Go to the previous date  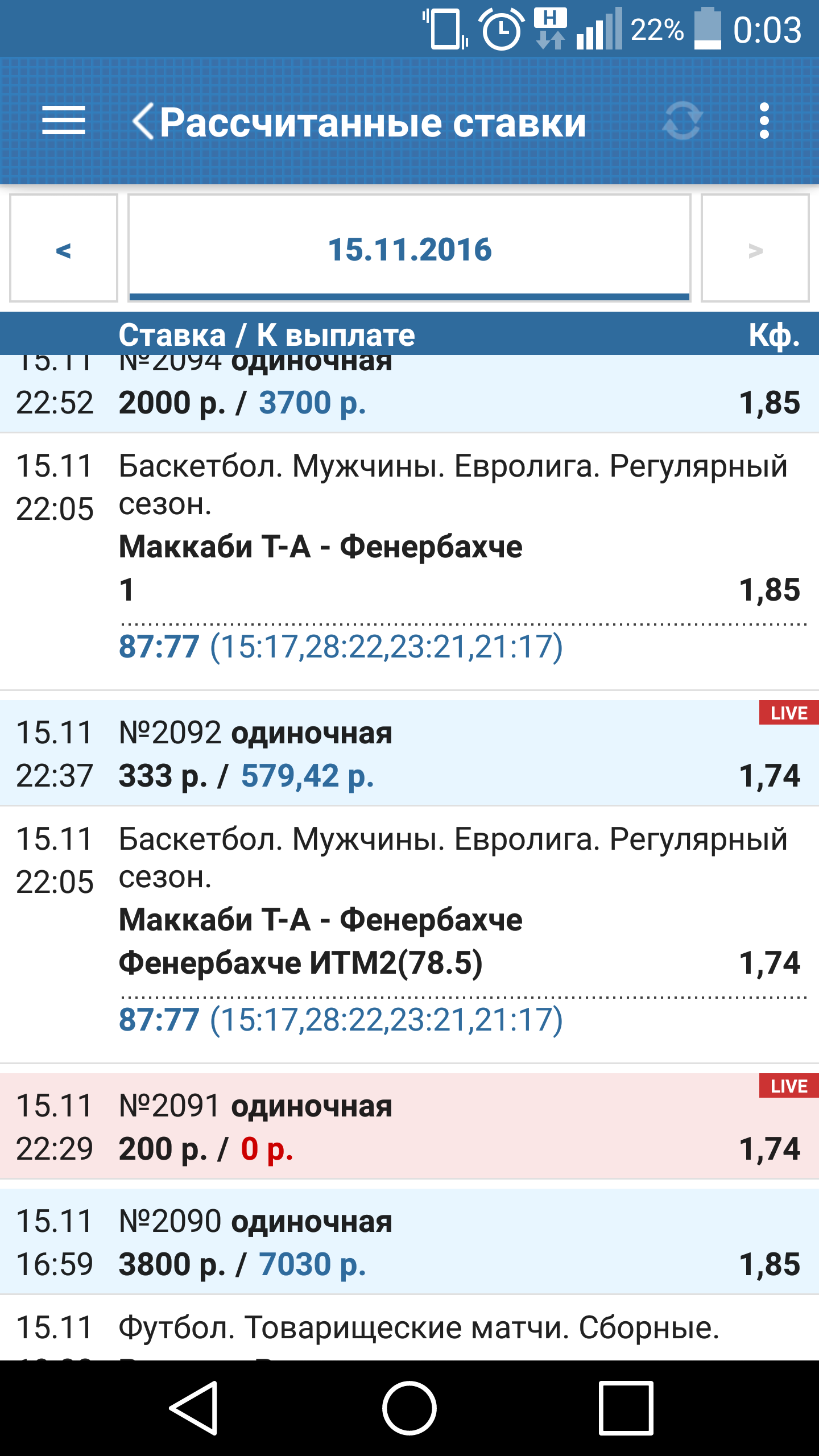coord(64,249)
